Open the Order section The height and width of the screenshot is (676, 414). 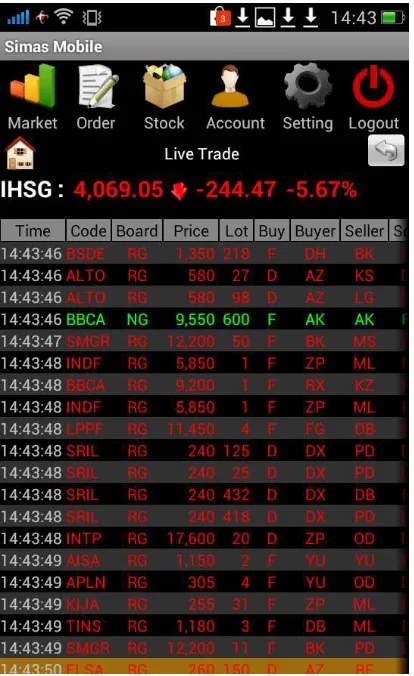click(96, 97)
